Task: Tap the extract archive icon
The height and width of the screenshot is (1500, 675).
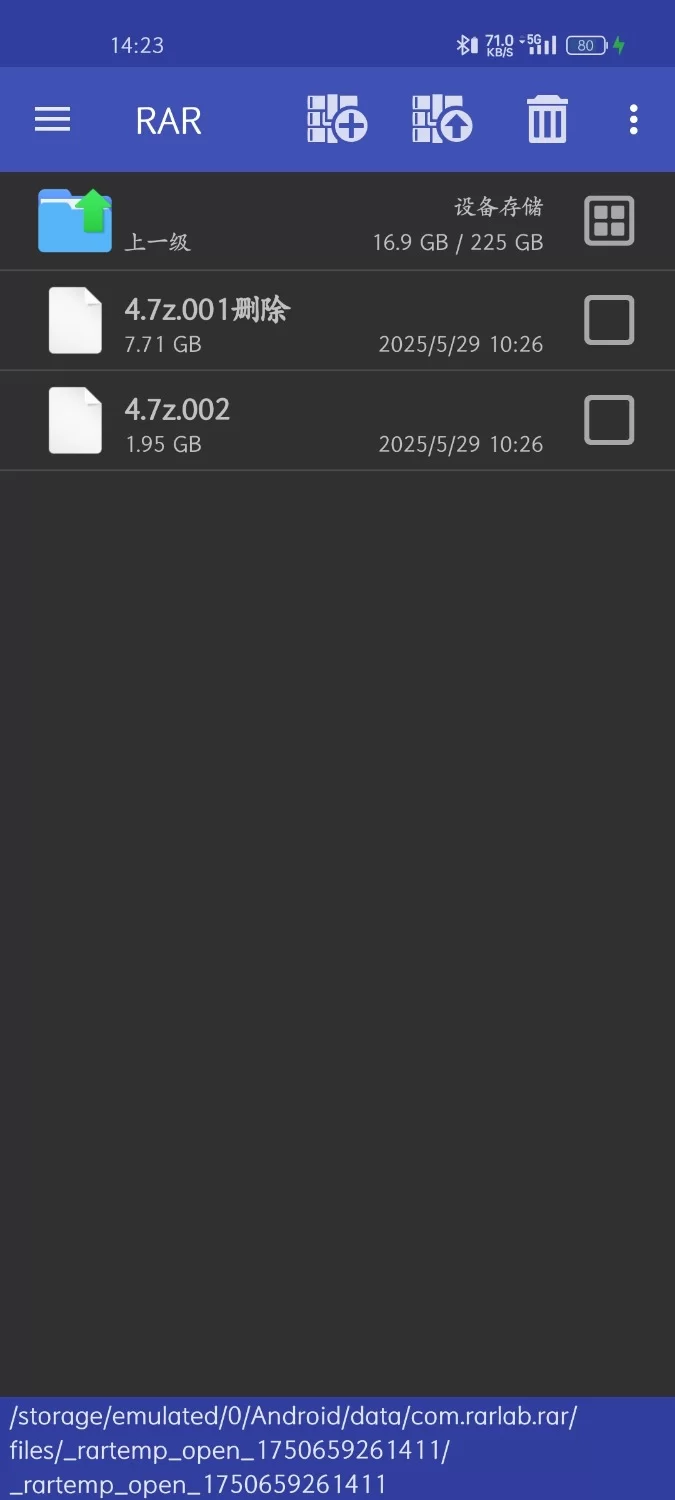Action: [442, 120]
